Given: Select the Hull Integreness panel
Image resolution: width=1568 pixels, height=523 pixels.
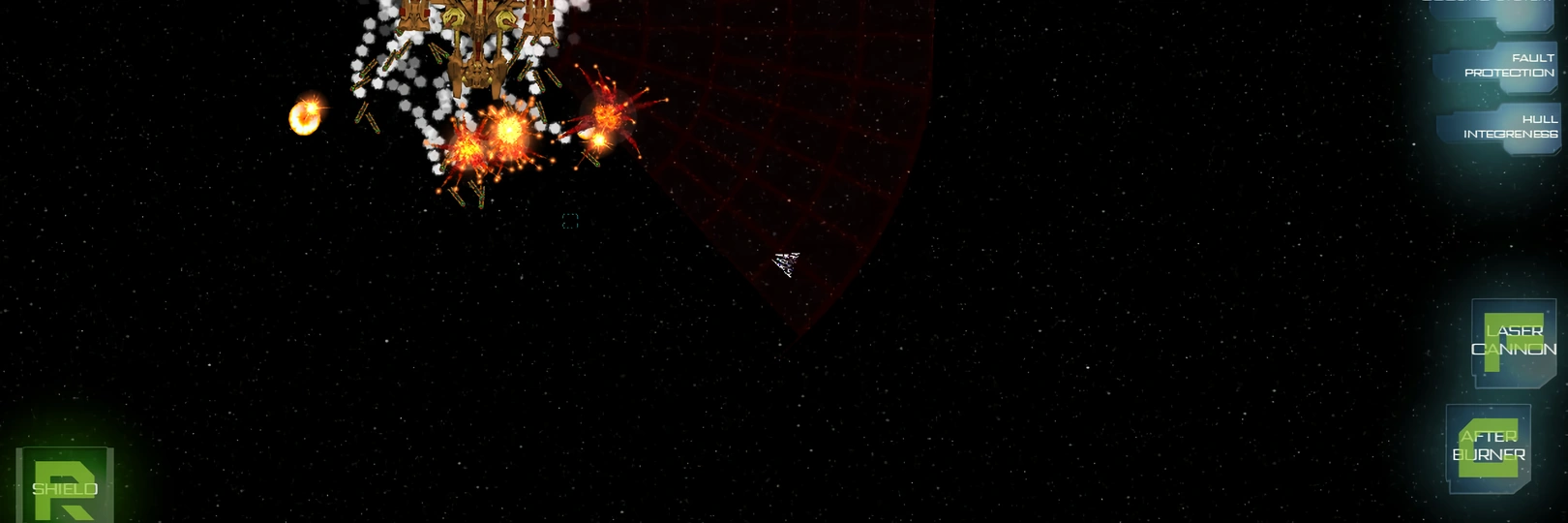Looking at the screenshot, I should [1507, 127].
